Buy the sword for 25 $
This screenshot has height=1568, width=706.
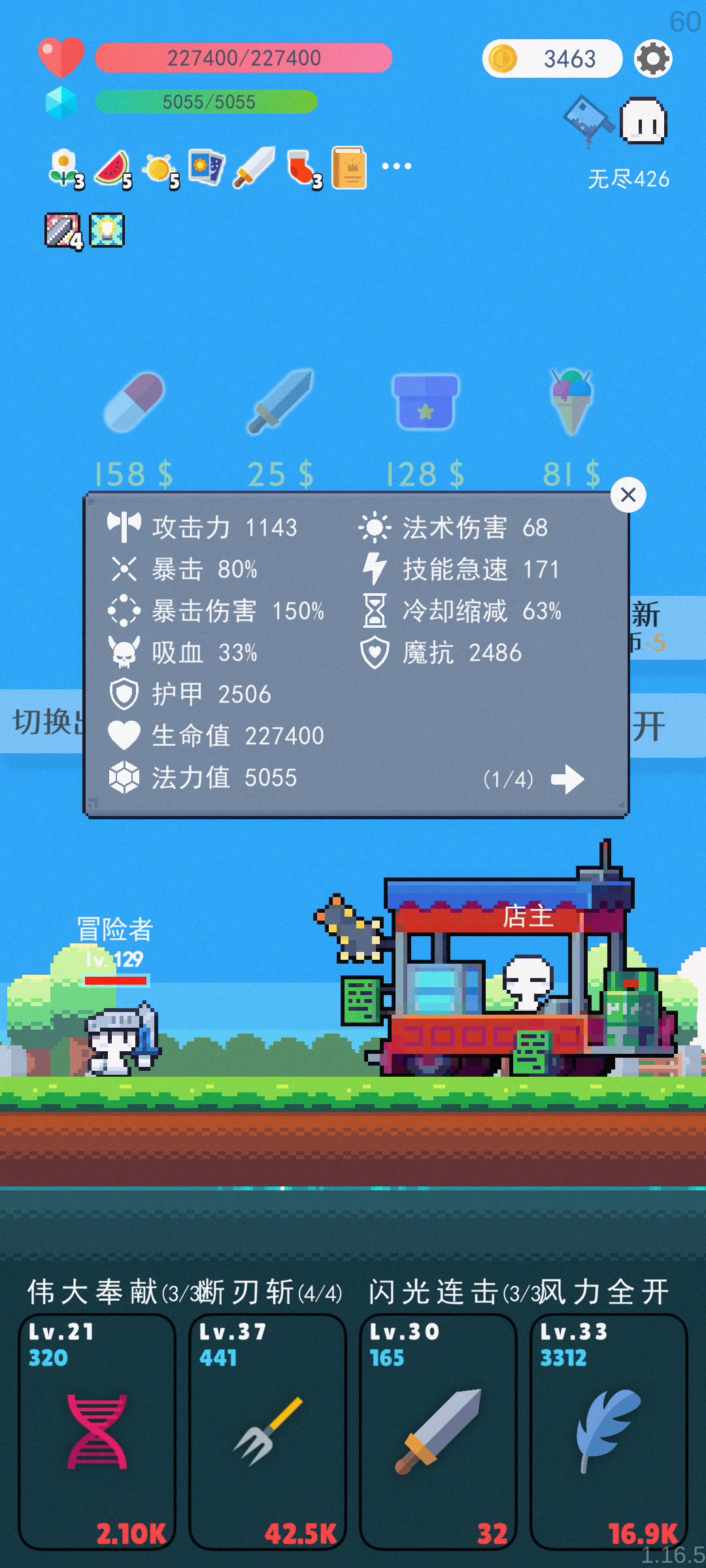tap(281, 428)
